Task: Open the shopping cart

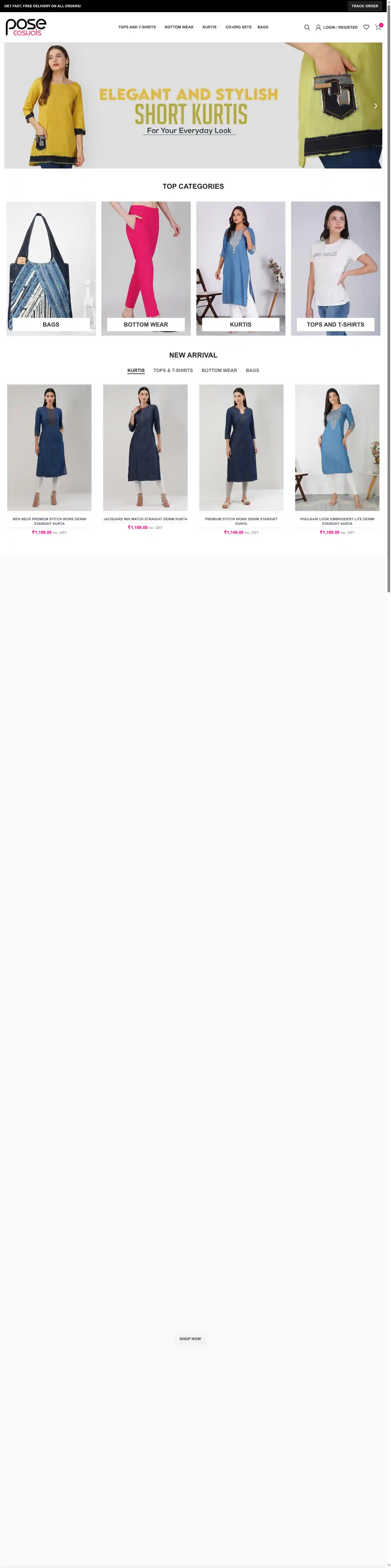Action: (x=378, y=28)
